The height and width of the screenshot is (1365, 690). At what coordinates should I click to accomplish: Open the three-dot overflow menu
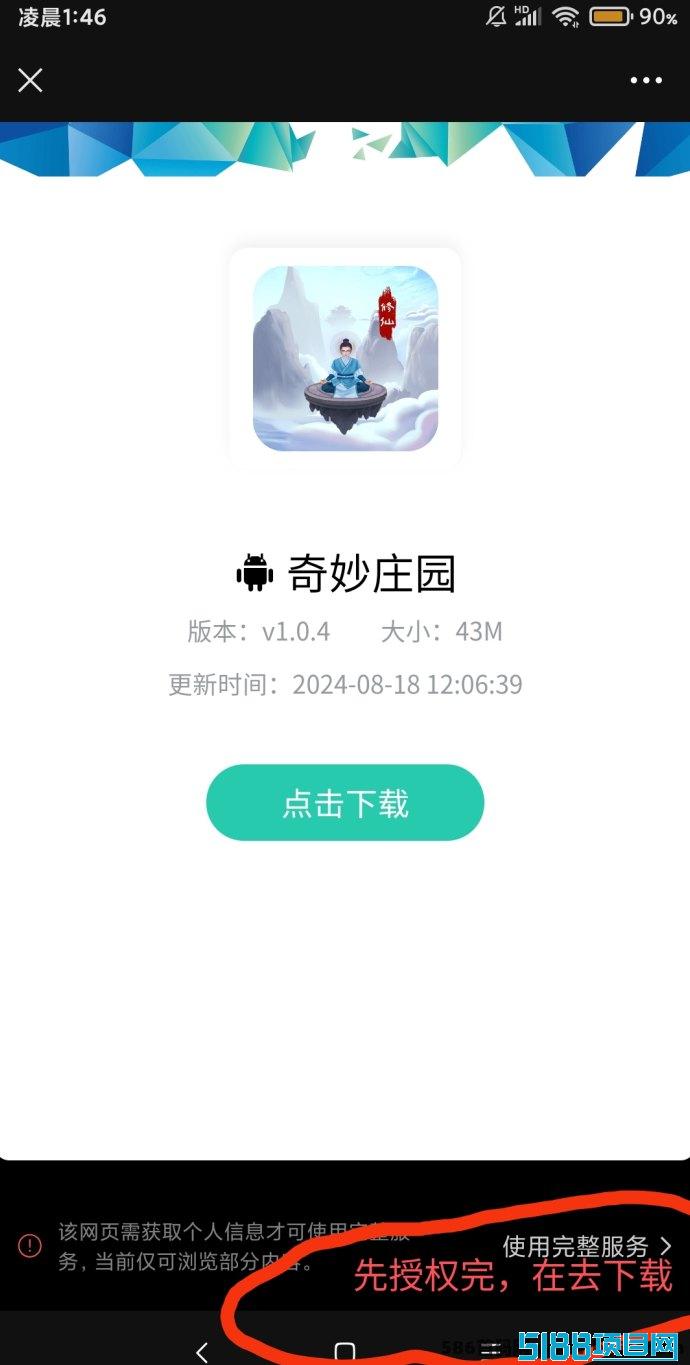646,80
